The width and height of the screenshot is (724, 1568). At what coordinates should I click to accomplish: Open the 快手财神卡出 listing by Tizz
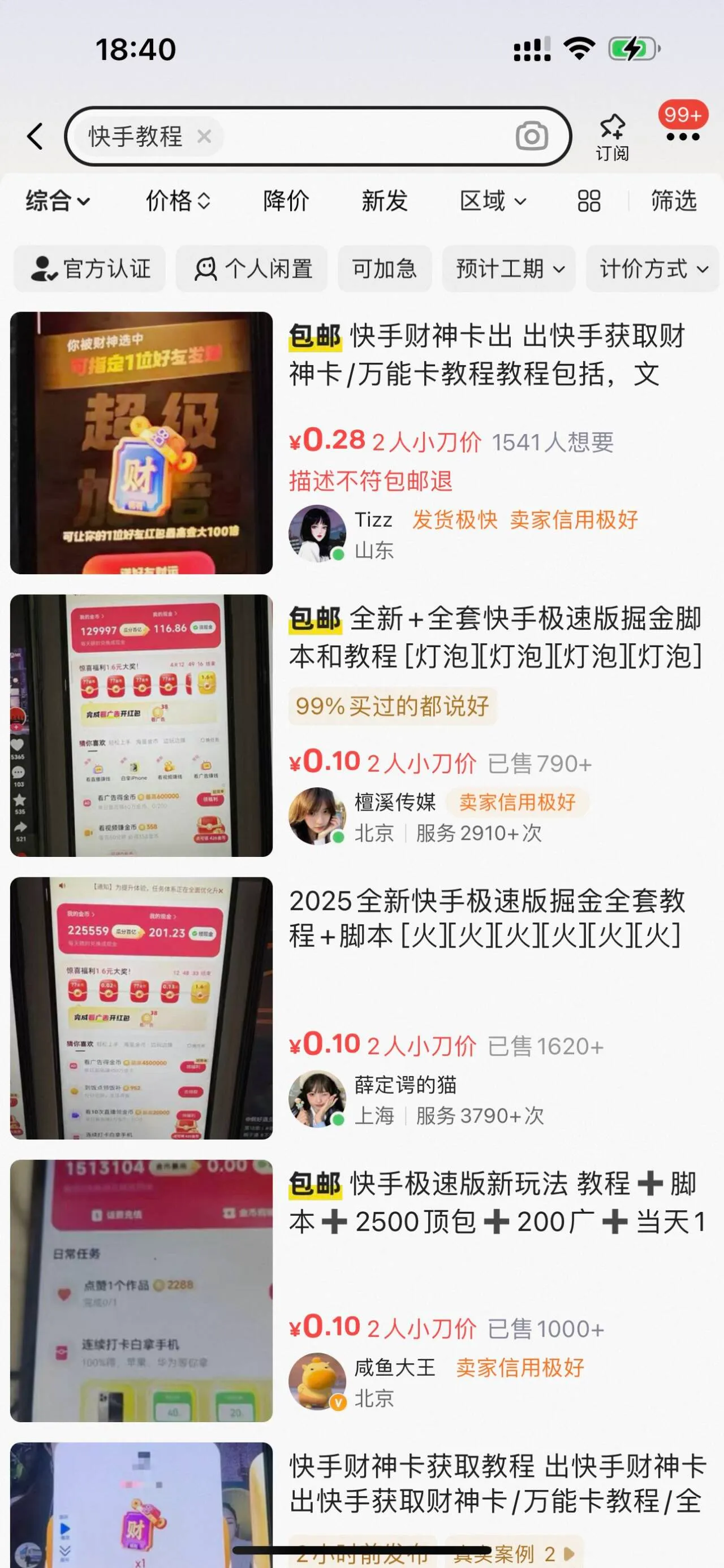tap(487, 354)
